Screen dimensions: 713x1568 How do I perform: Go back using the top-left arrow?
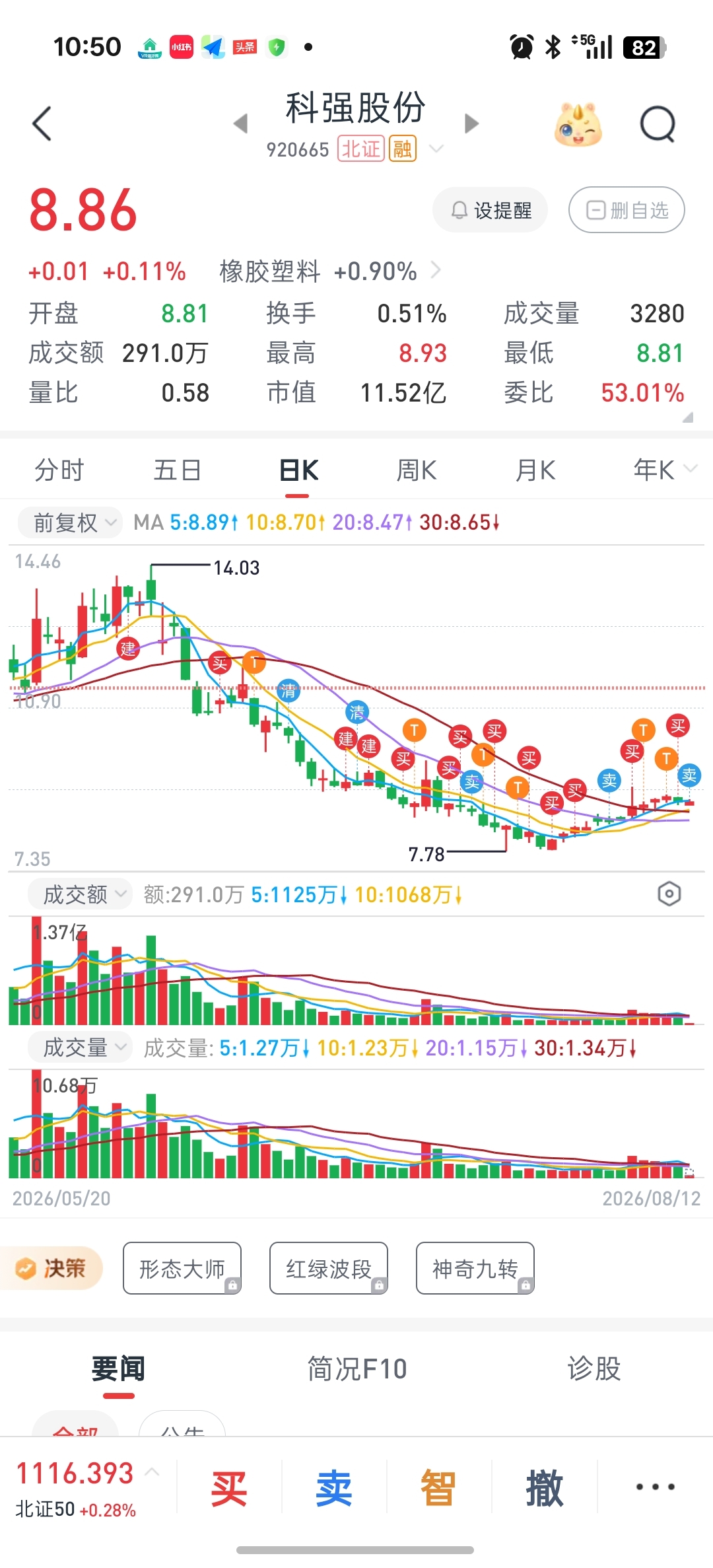click(42, 124)
